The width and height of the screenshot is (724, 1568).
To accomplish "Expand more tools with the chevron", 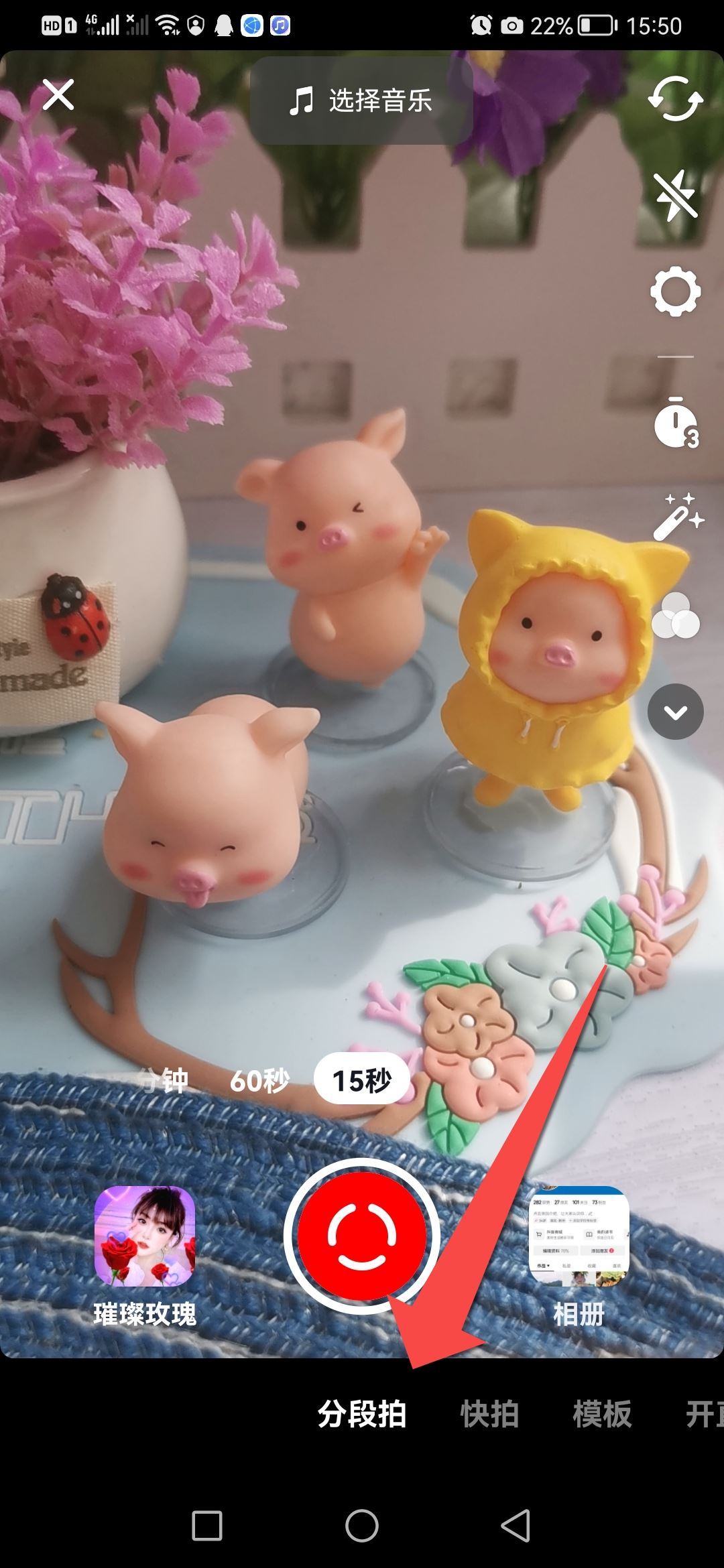I will click(675, 712).
